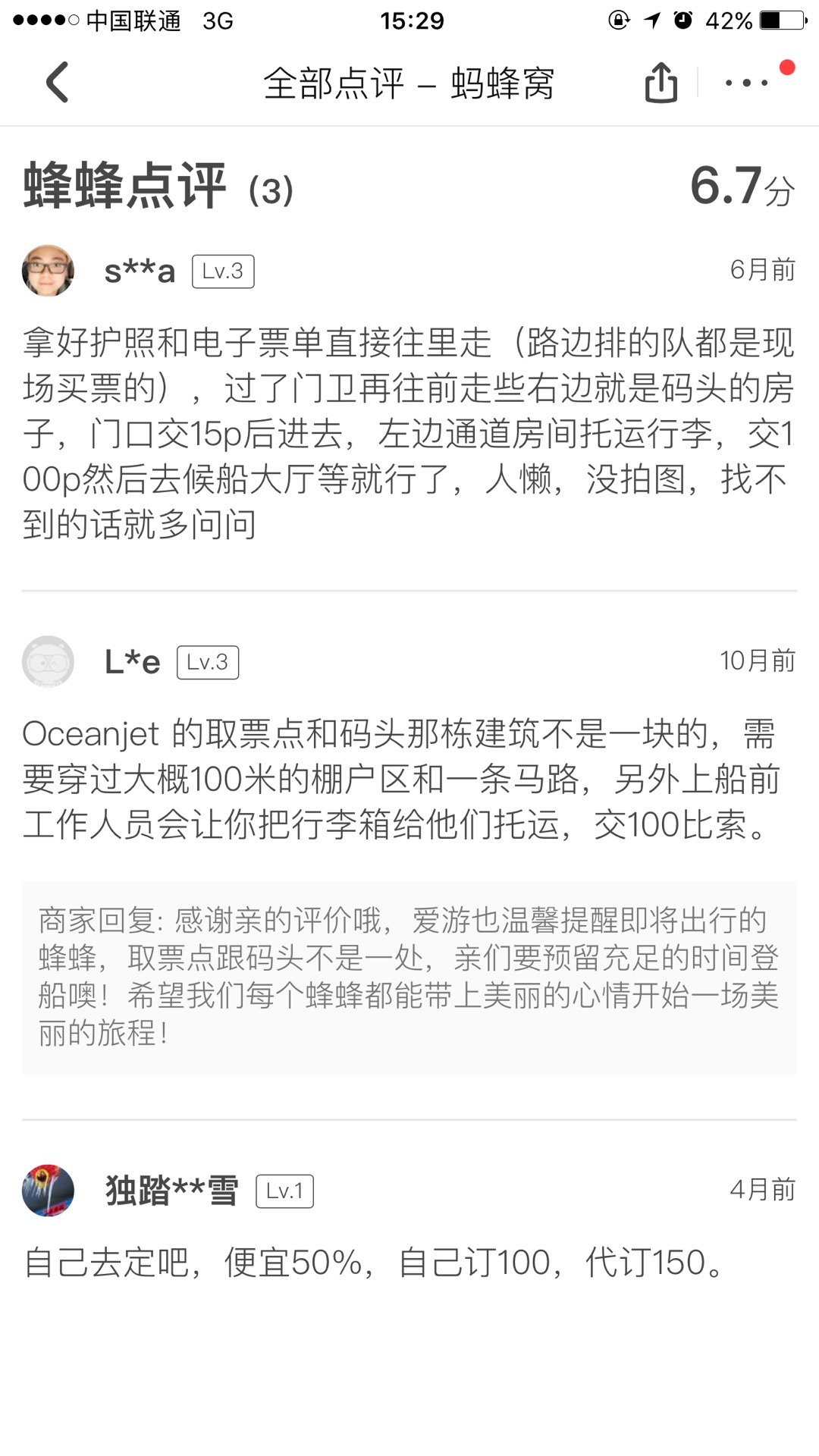
Task: View L*e's user profile avatar
Action: pos(49,661)
